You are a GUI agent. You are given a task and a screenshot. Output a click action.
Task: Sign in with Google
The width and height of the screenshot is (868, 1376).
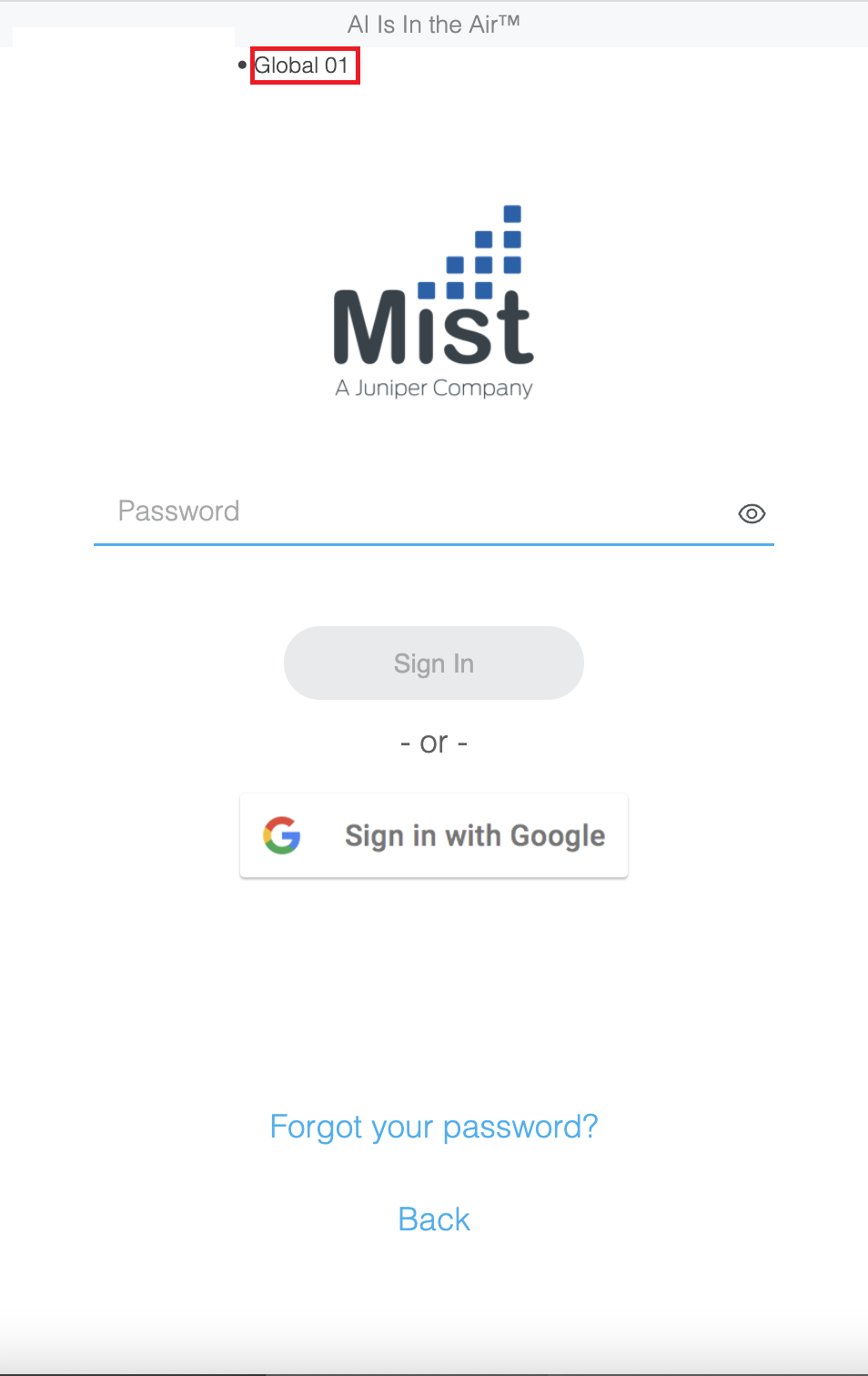434,835
